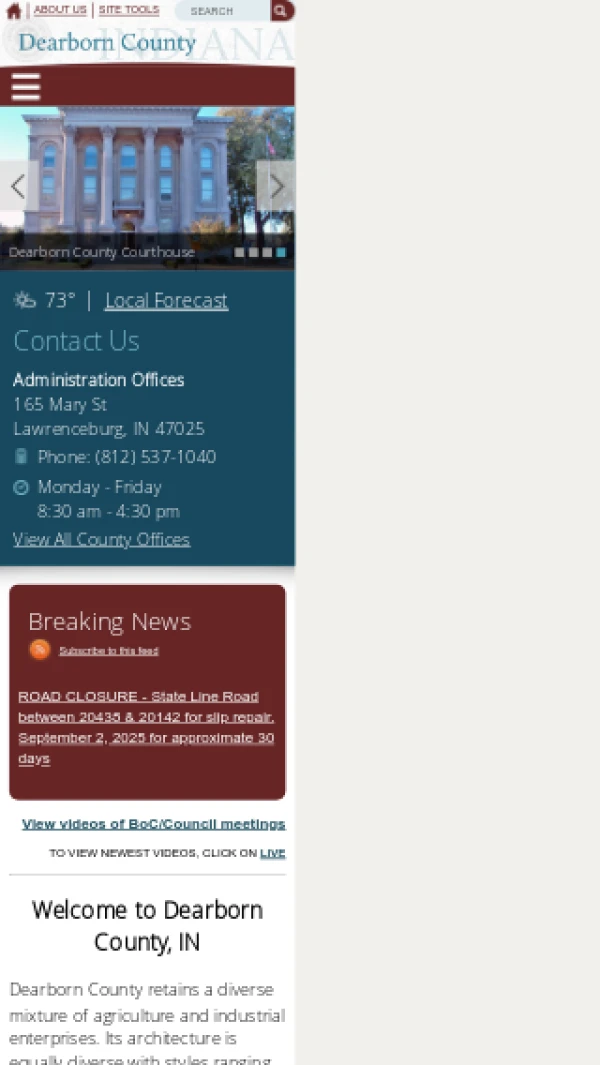Image resolution: width=600 pixels, height=1065 pixels.
Task: Open the About Us link
Action: tap(60, 10)
